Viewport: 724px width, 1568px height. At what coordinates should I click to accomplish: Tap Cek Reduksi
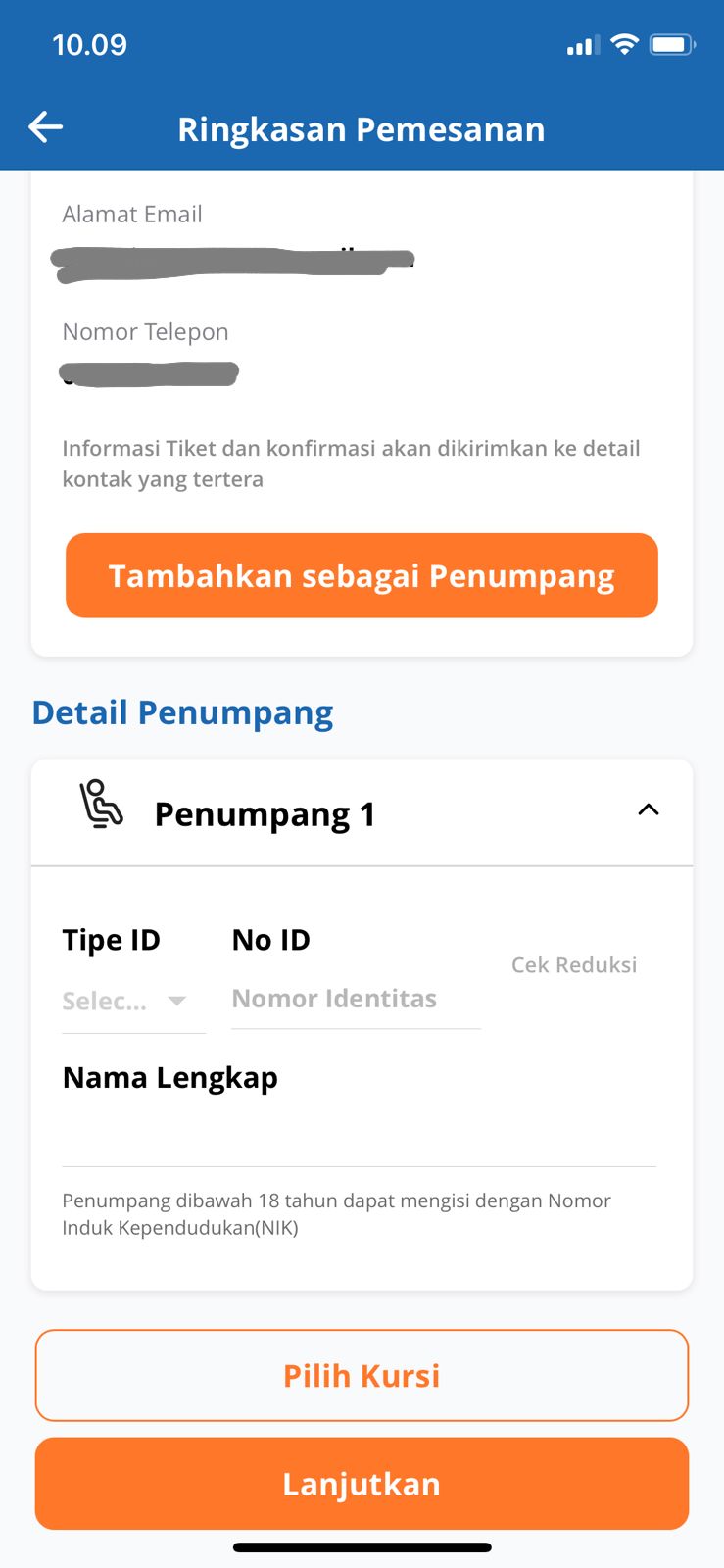(x=574, y=964)
